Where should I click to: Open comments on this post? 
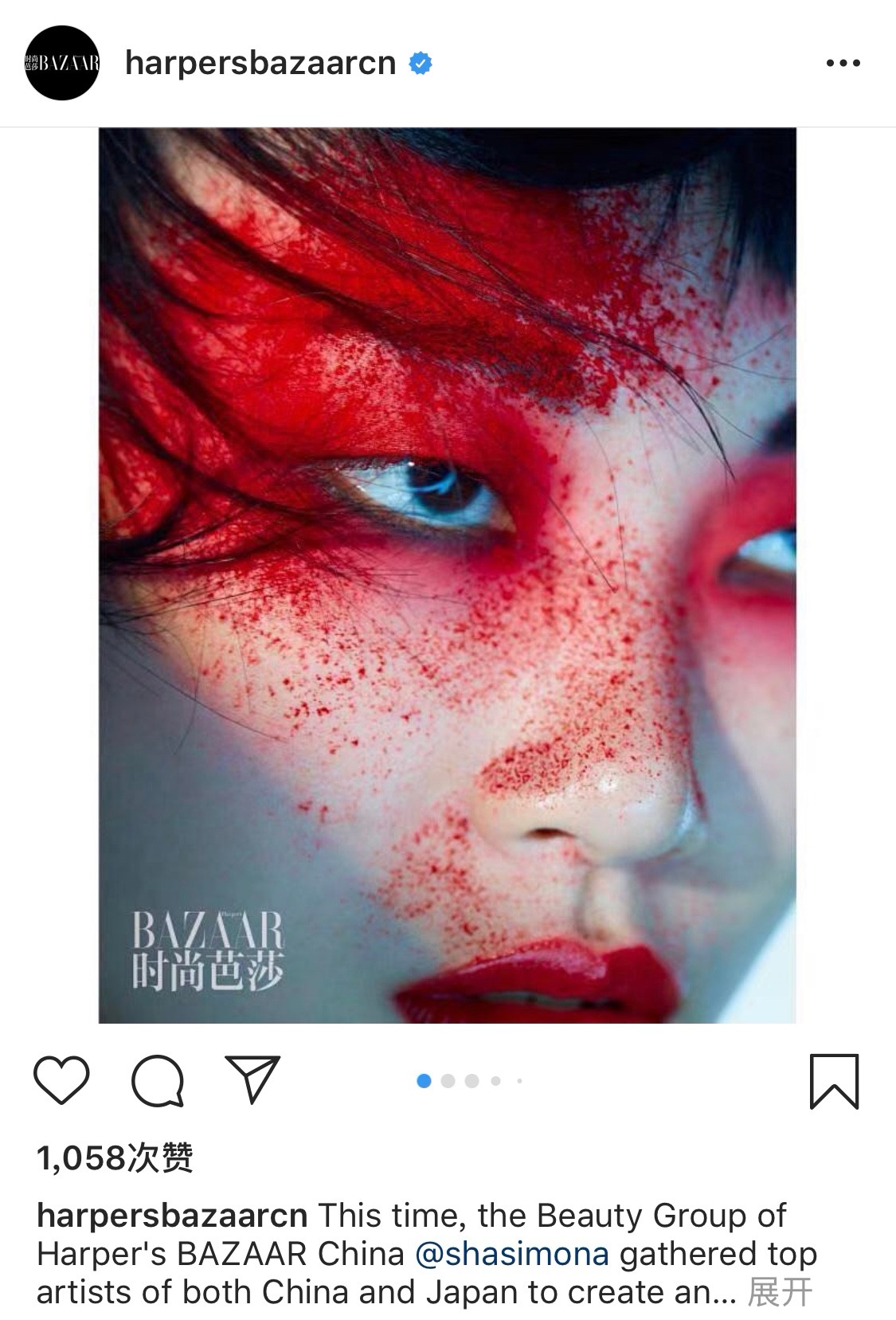[x=158, y=1081]
